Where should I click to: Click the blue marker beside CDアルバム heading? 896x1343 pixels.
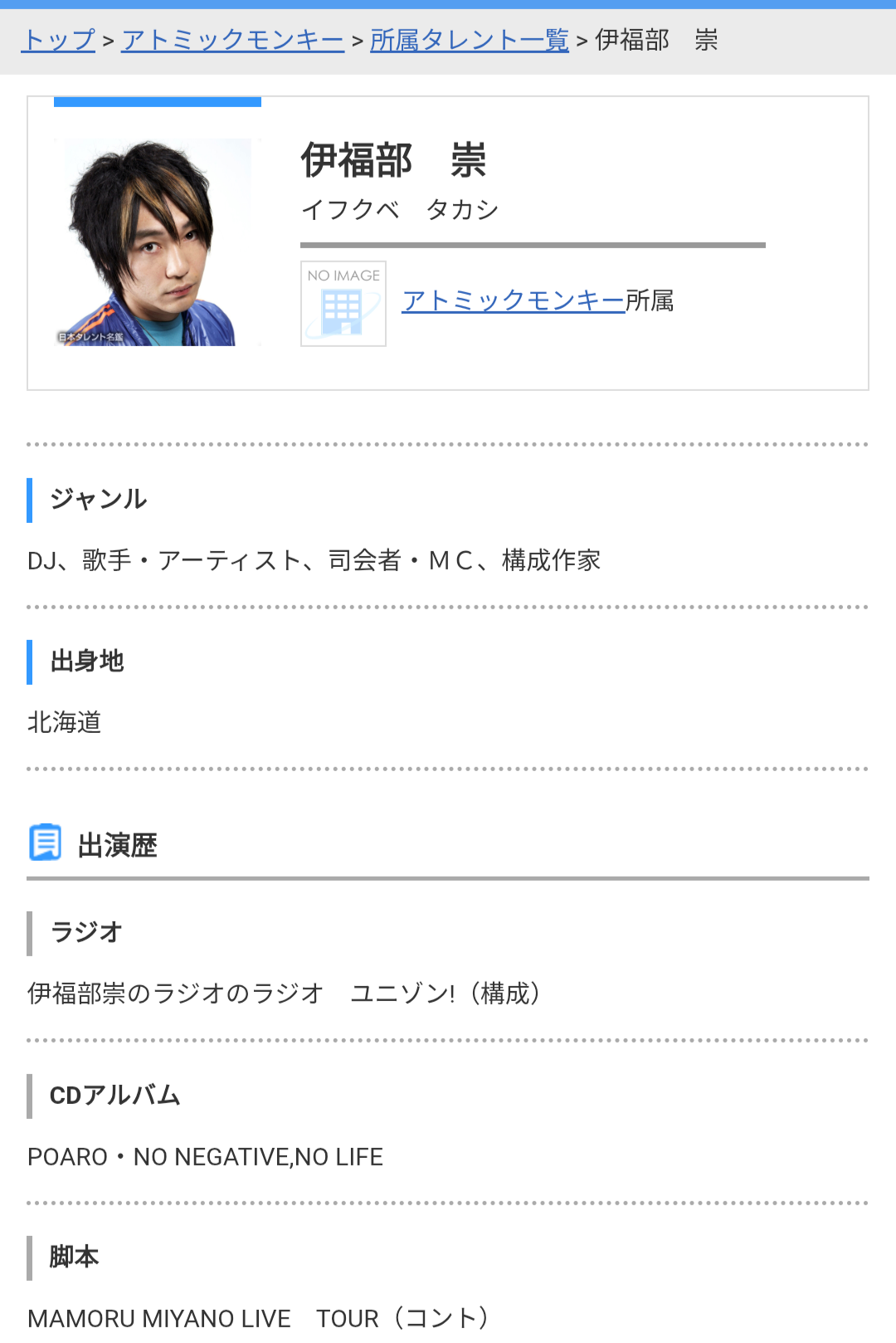click(x=32, y=1094)
